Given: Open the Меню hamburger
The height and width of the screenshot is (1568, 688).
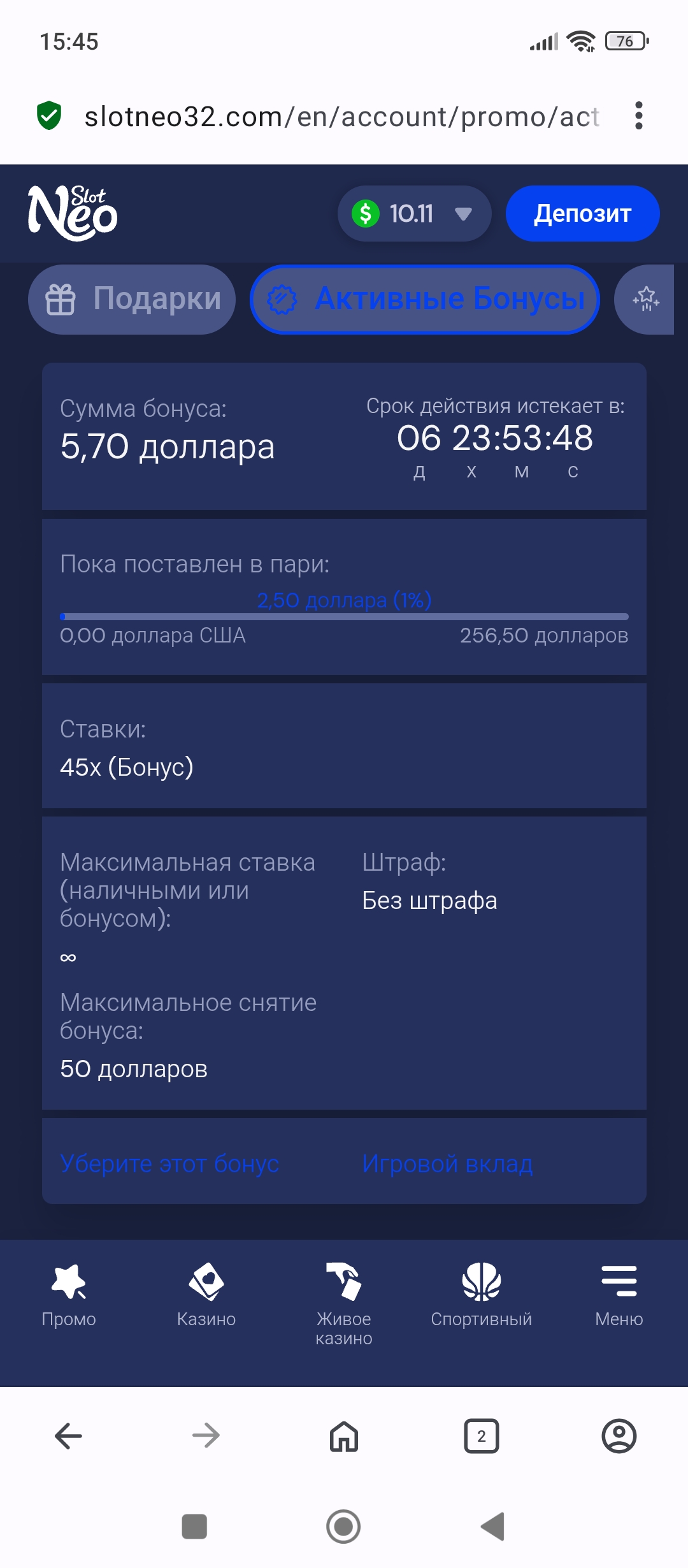Looking at the screenshot, I should [x=619, y=1294].
